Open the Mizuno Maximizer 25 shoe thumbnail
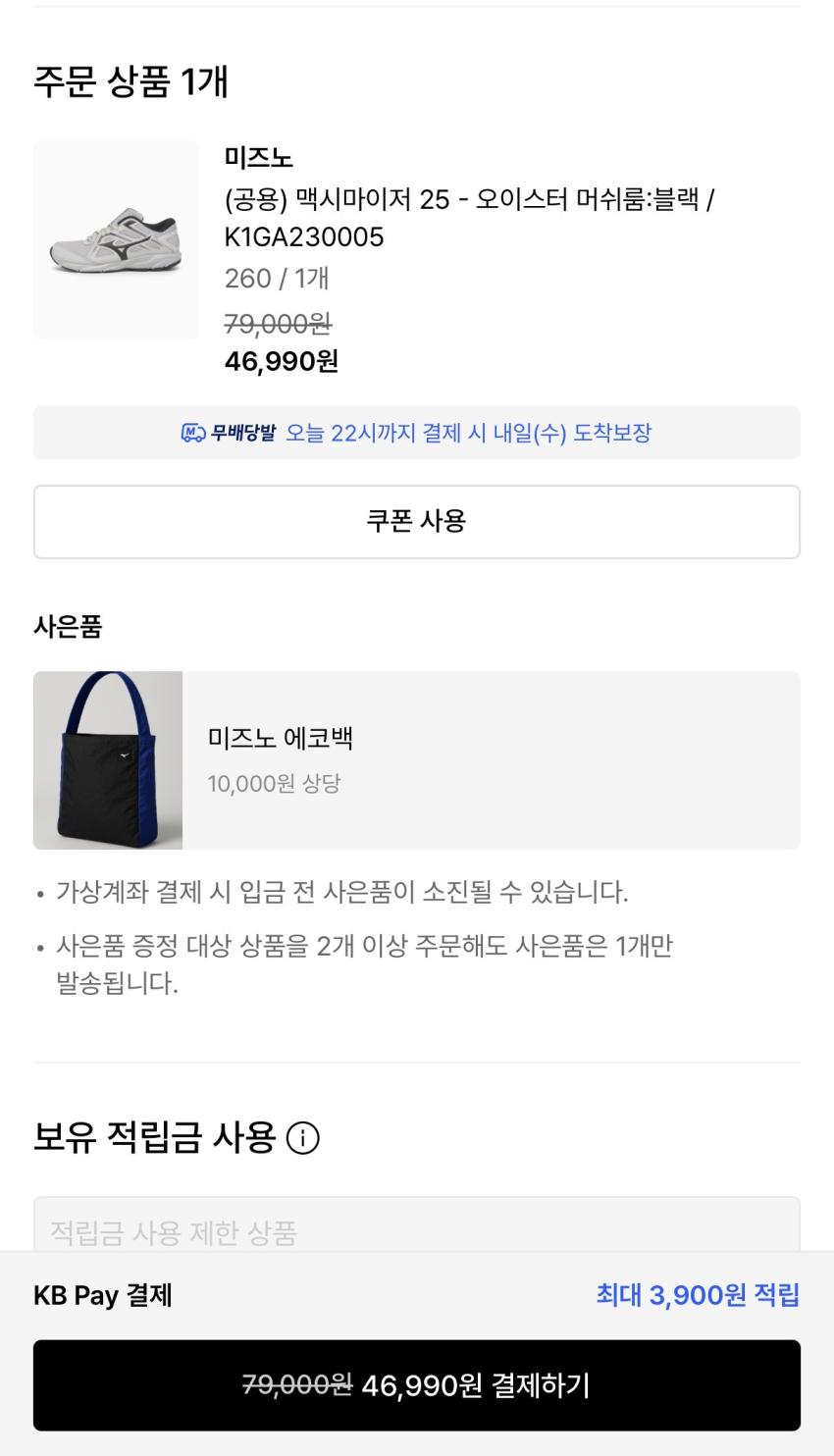Viewport: 834px width, 1456px height. click(116, 240)
